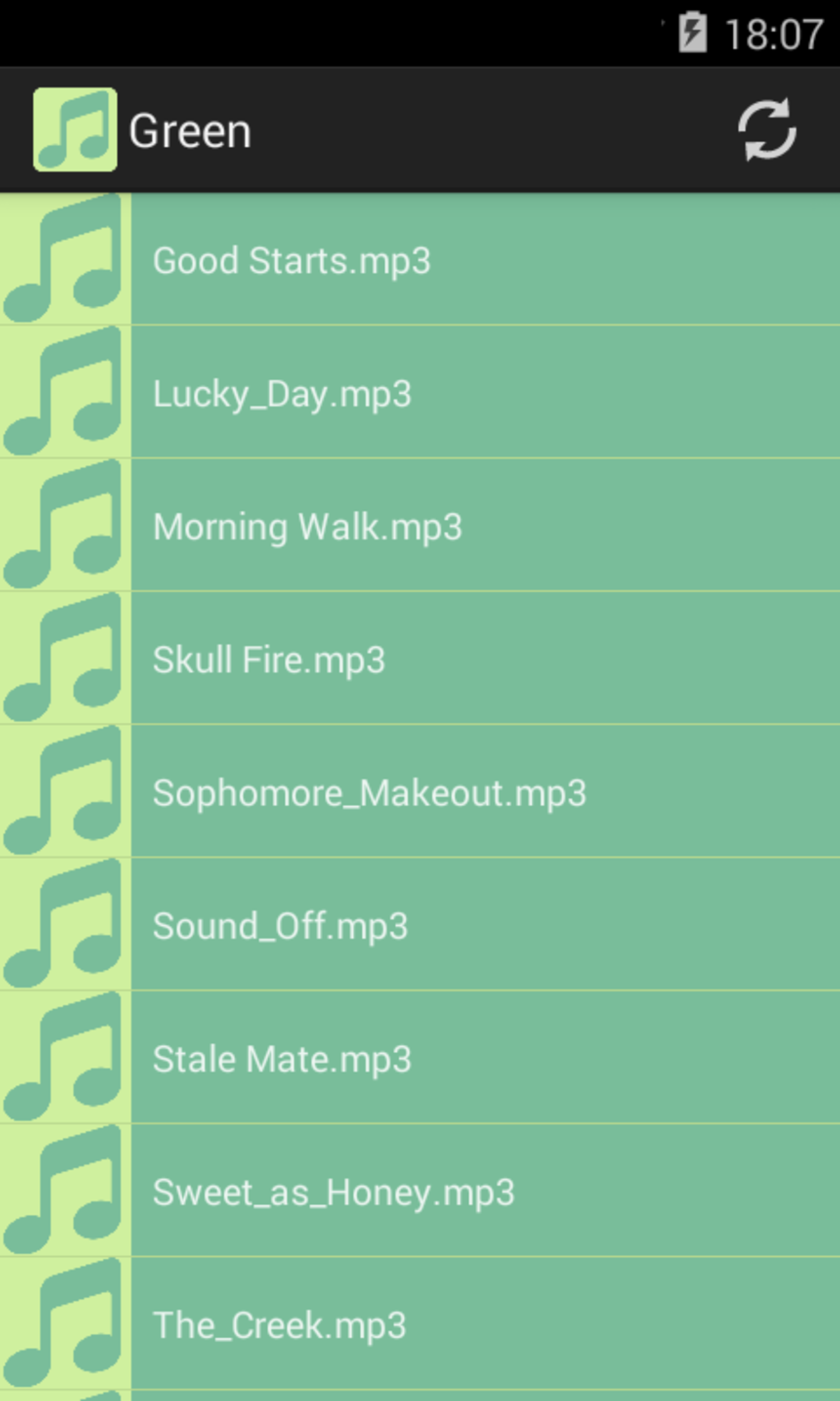This screenshot has width=840, height=1401.
Task: Select Sound_Off.mp3 from the list
Action: 420,926
